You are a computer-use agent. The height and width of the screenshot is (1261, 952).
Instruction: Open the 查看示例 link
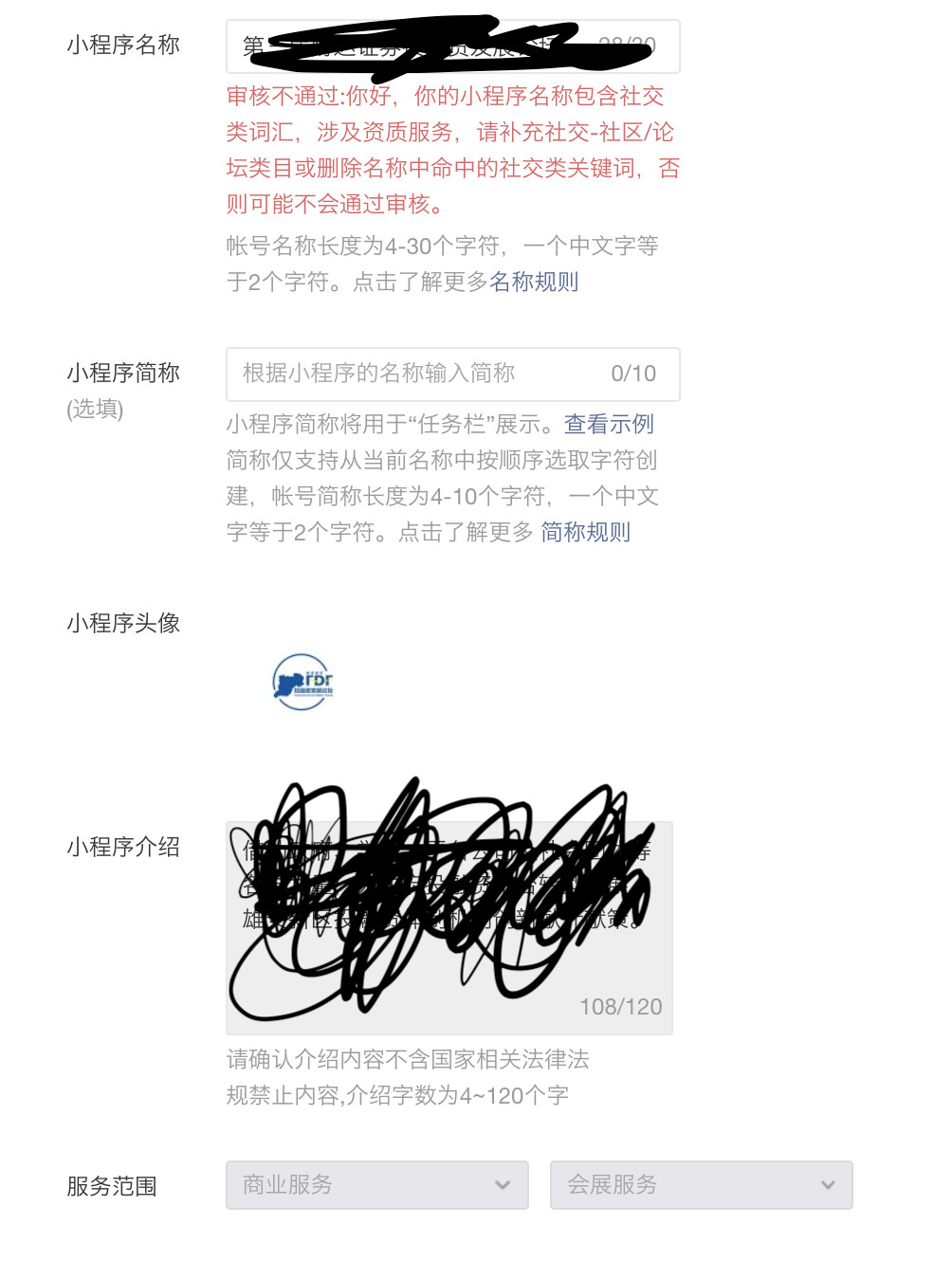(x=609, y=424)
